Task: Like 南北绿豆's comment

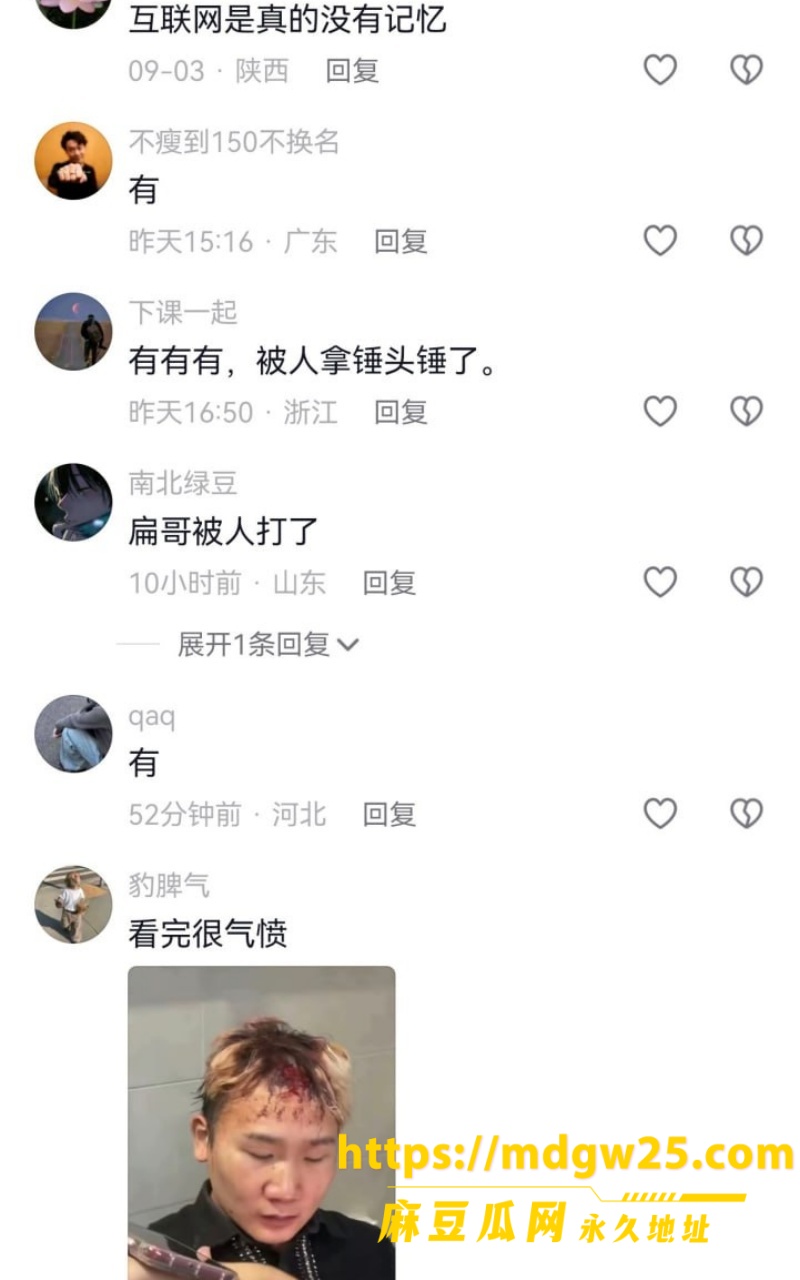Action: pos(660,582)
